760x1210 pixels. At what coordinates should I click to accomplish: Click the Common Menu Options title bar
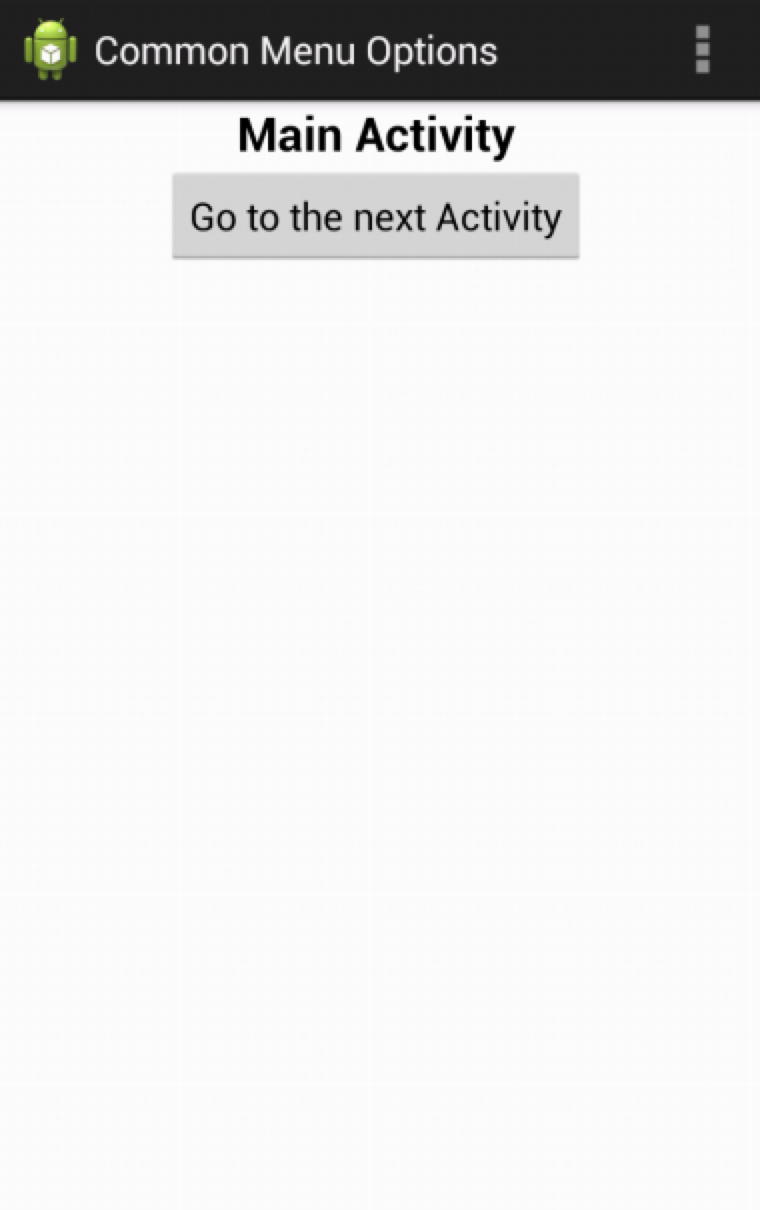tap(295, 50)
